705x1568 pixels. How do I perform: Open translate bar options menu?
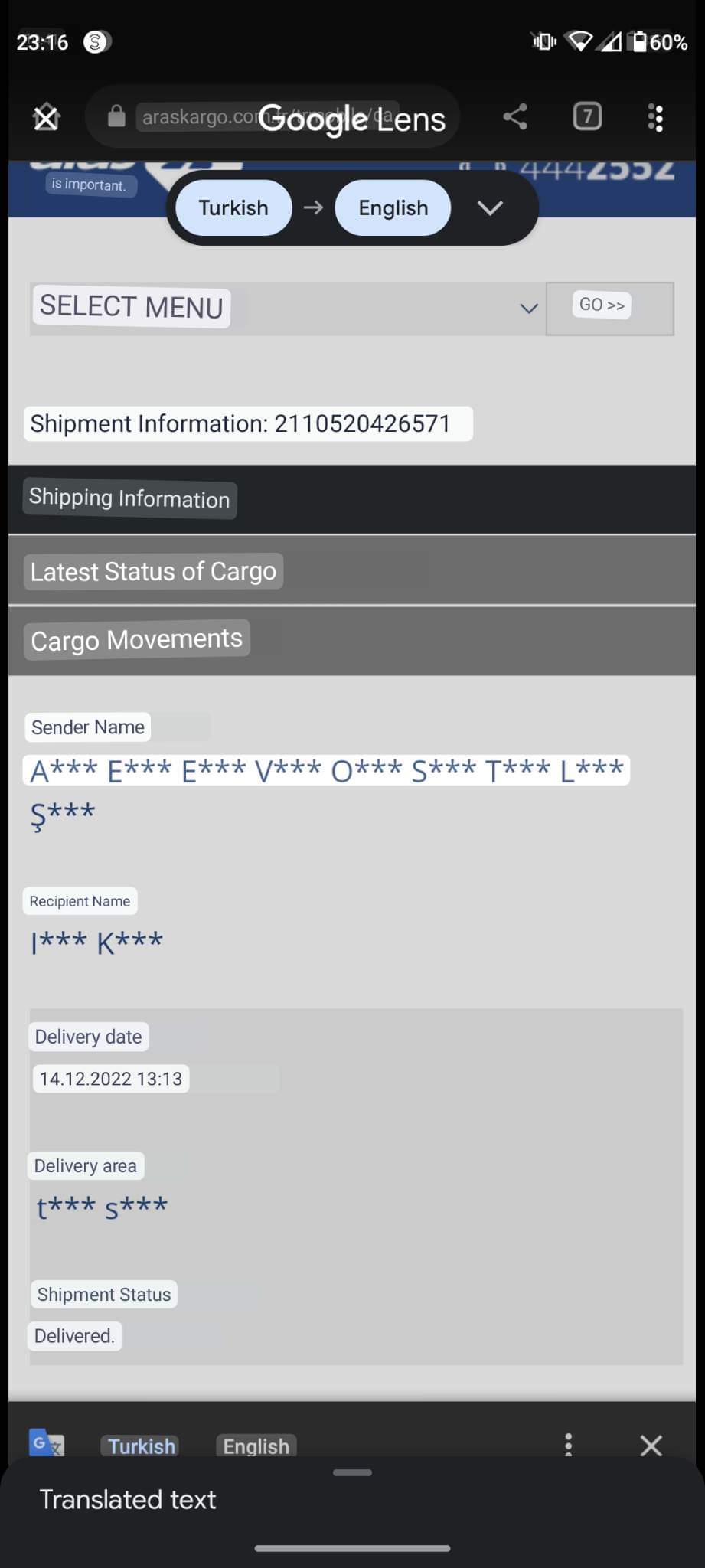tap(568, 1445)
